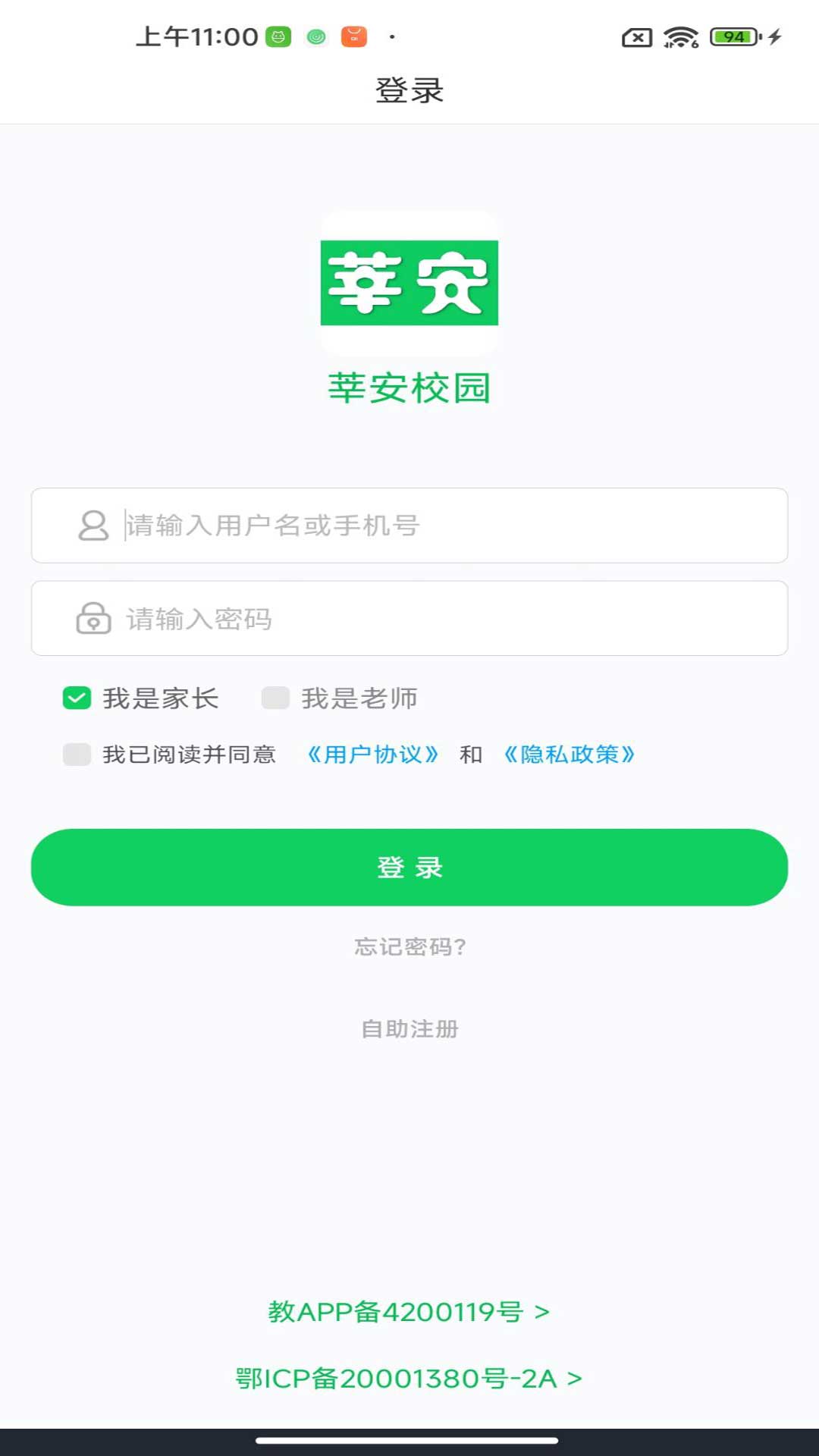Choose 自助注册 to self-register

point(409,1029)
